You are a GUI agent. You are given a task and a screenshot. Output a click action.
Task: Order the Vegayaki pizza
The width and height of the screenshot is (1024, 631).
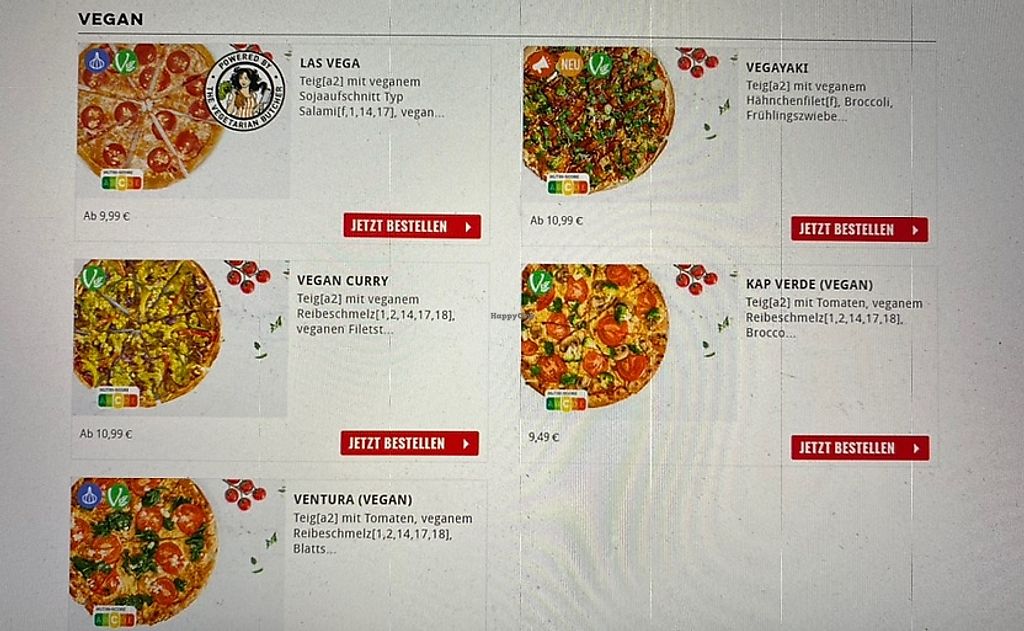click(x=858, y=229)
